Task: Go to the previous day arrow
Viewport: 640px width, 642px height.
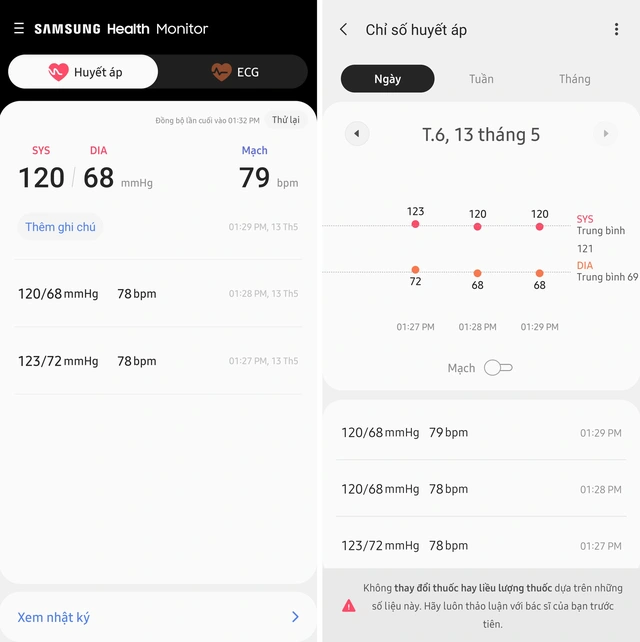Action: (x=357, y=134)
